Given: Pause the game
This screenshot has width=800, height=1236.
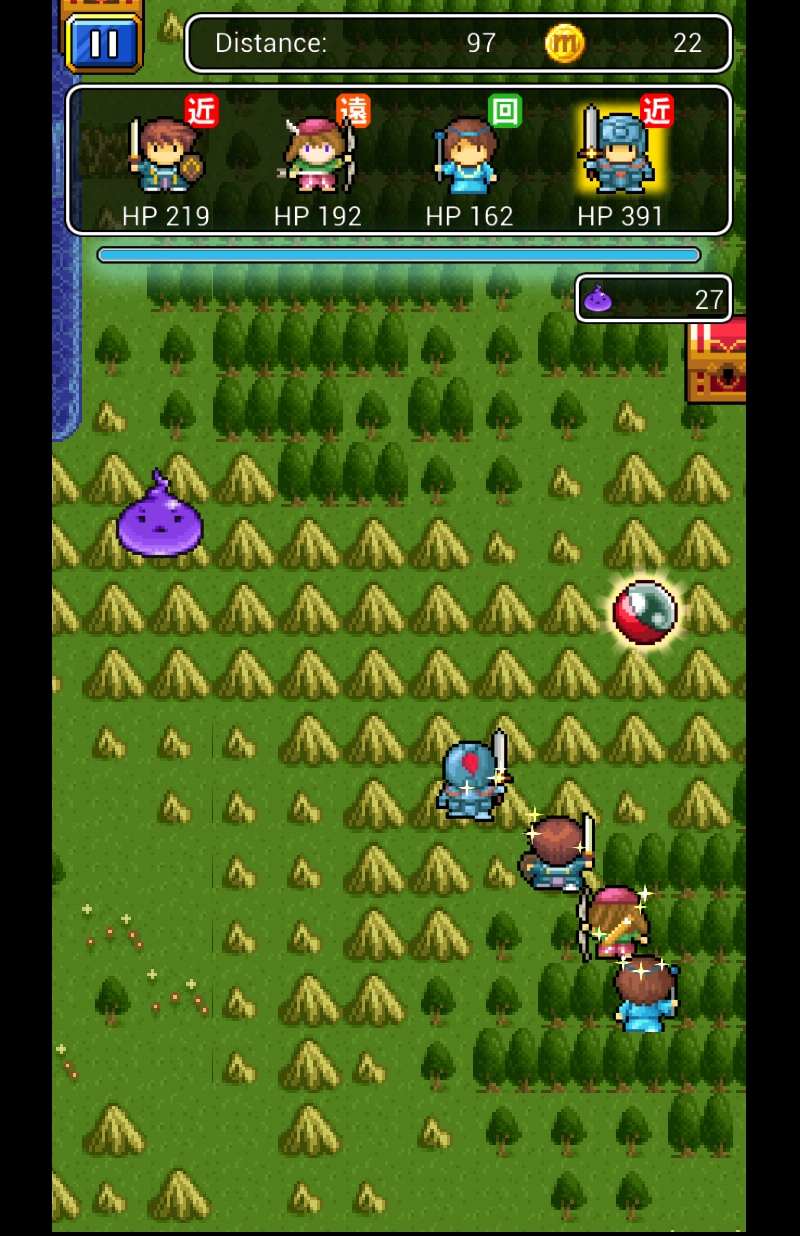Looking at the screenshot, I should 103,42.
